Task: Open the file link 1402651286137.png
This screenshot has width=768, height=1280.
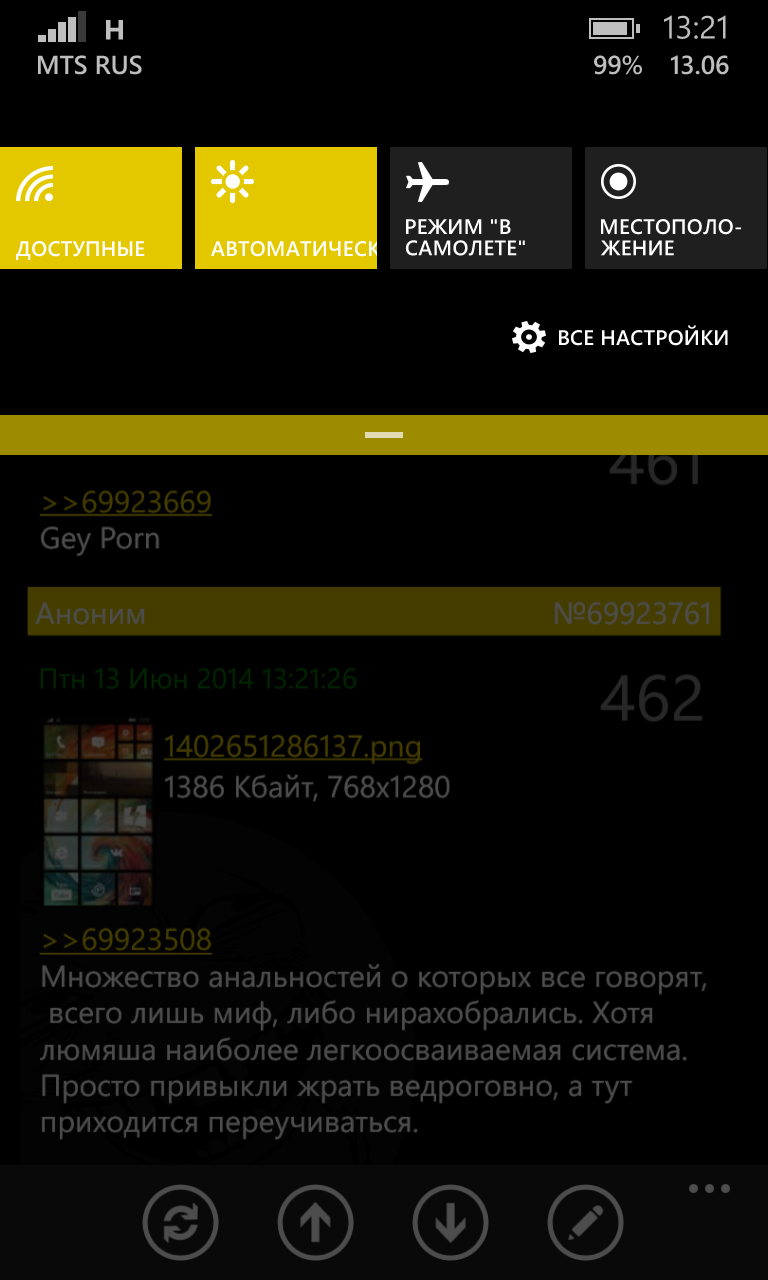Action: [292, 747]
